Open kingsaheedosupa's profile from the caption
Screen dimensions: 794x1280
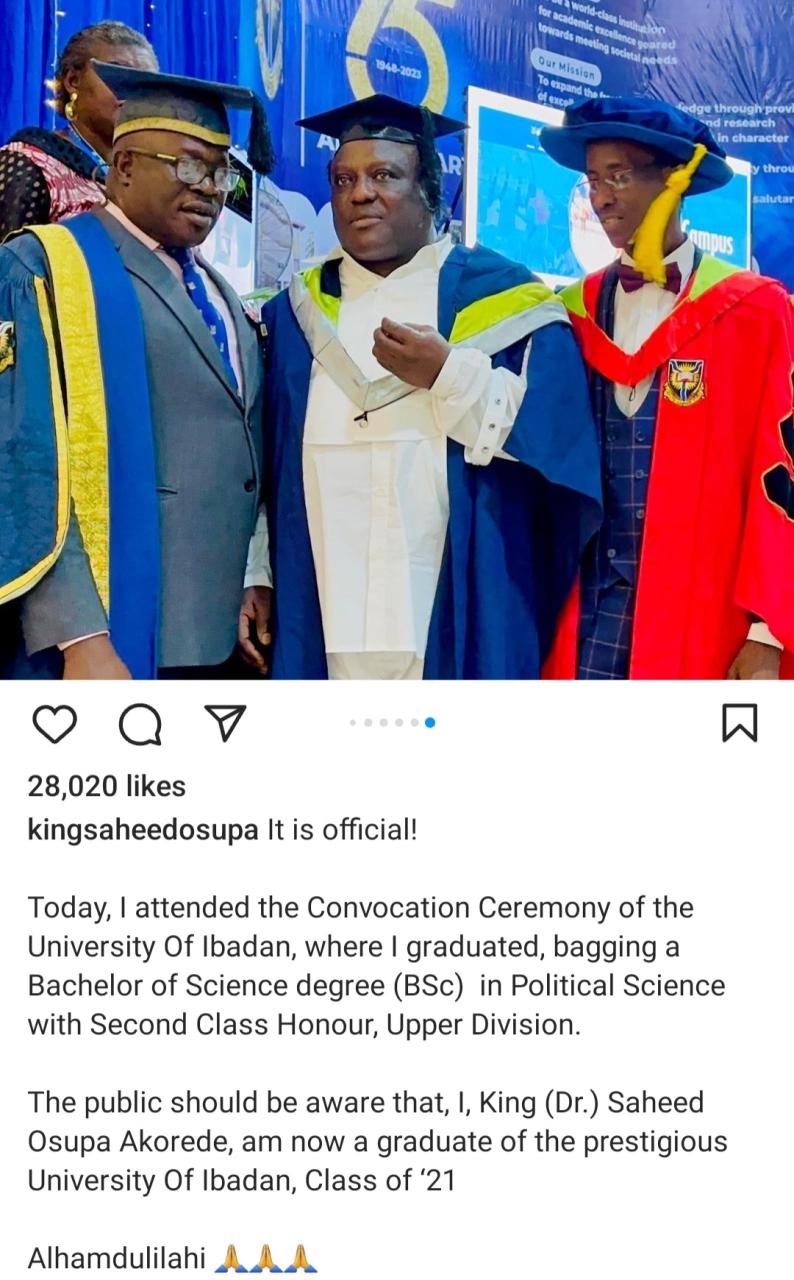pyautogui.click(x=142, y=828)
